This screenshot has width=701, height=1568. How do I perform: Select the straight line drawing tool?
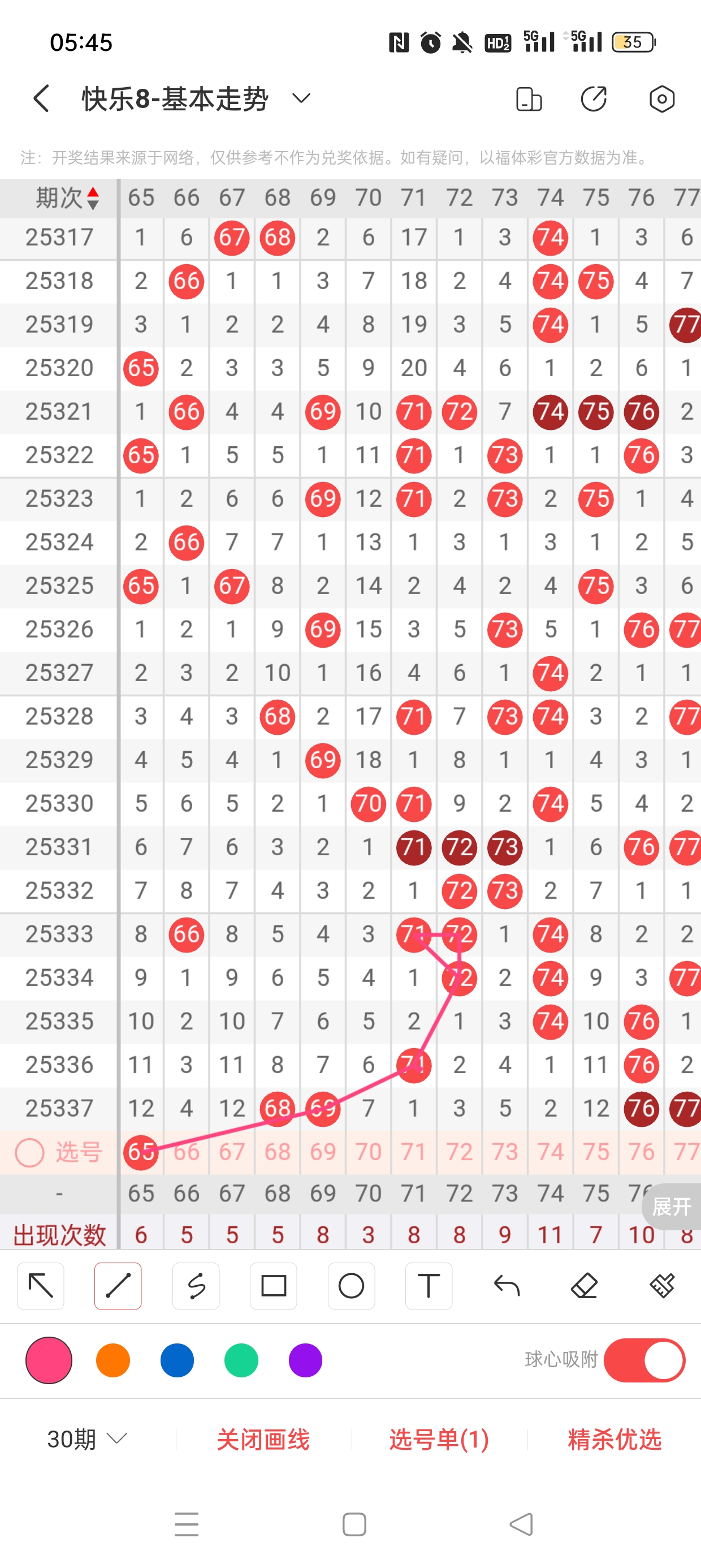pos(118,1286)
